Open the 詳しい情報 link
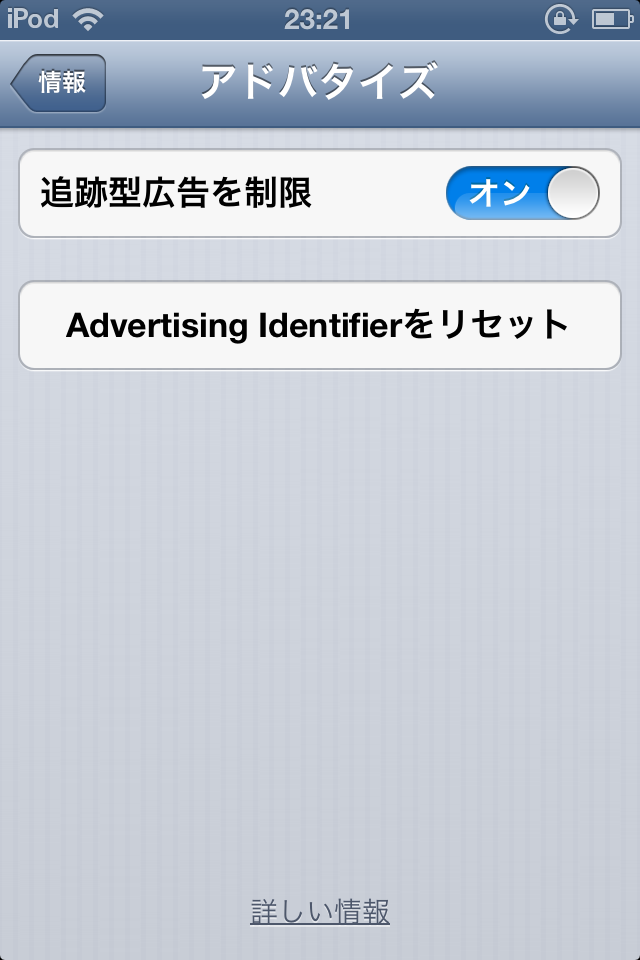The image size is (640, 960). (319, 912)
